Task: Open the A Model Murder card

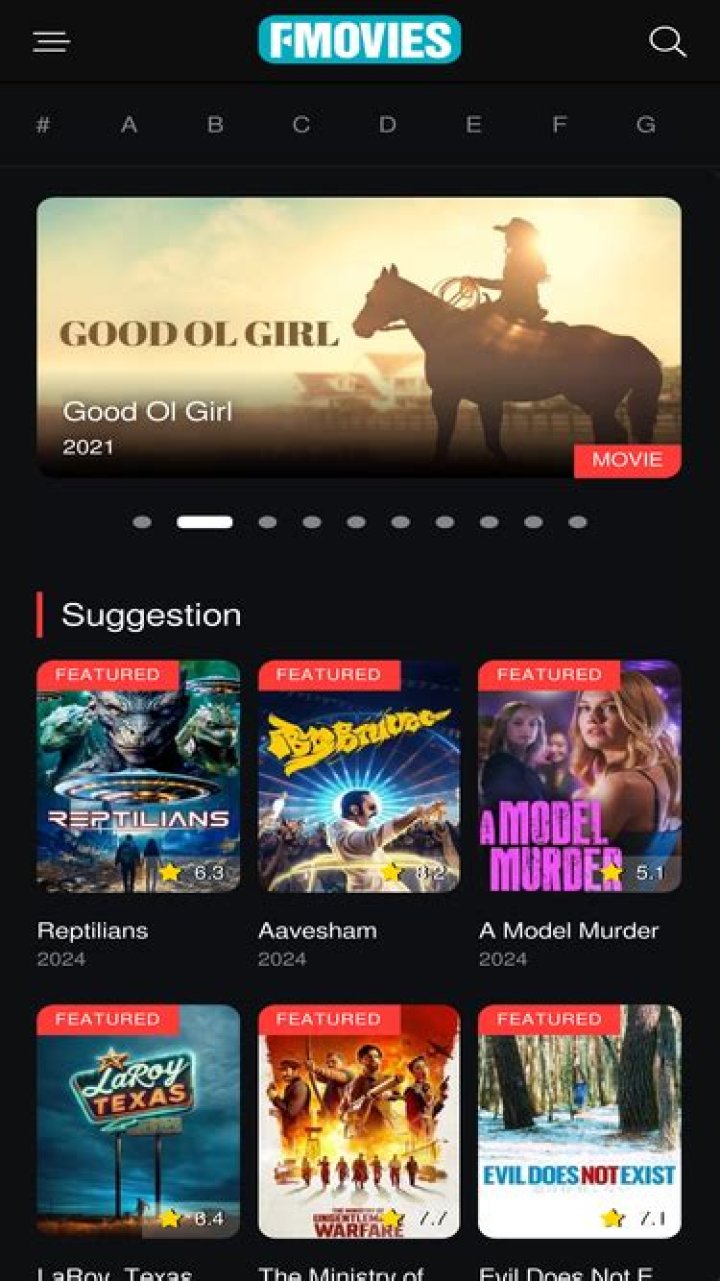Action: pos(579,776)
